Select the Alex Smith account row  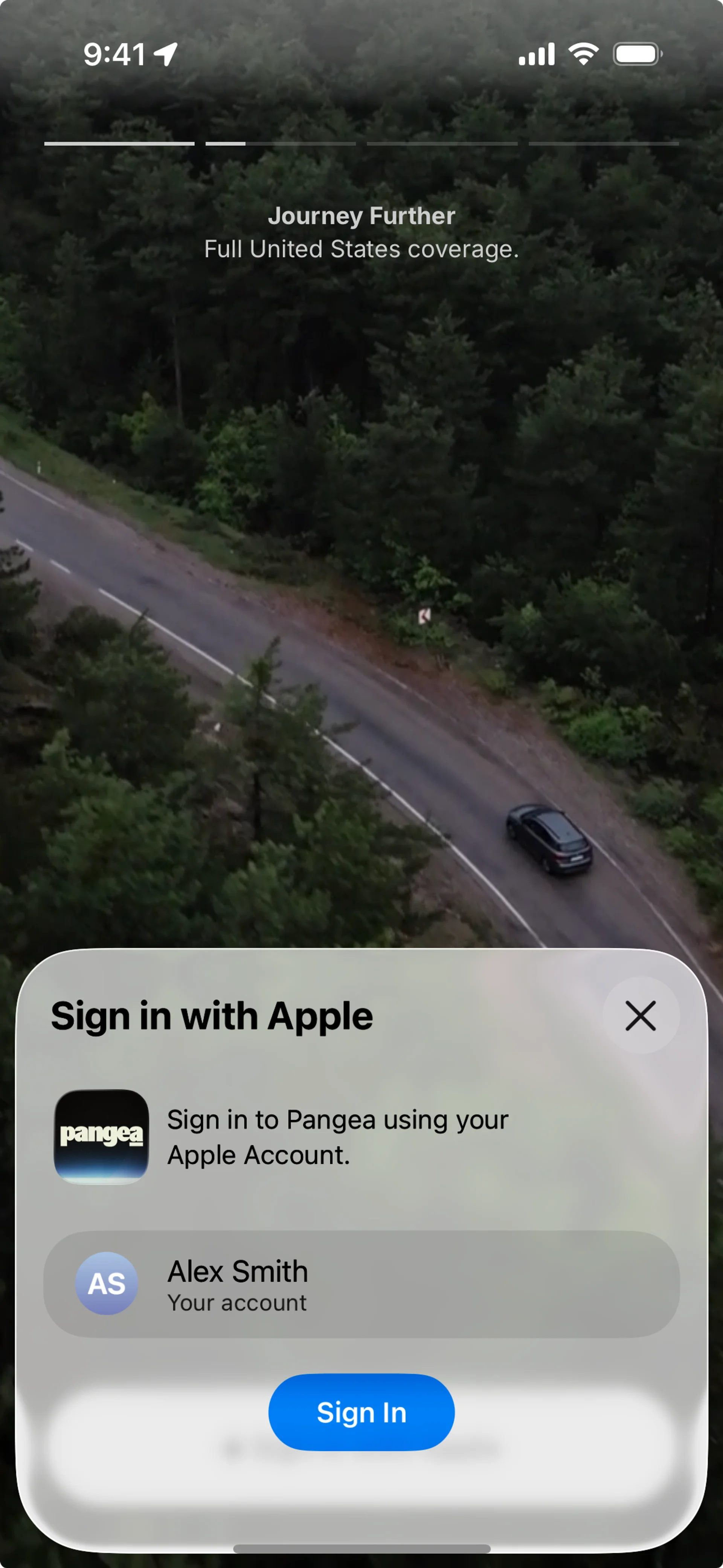[x=361, y=1284]
